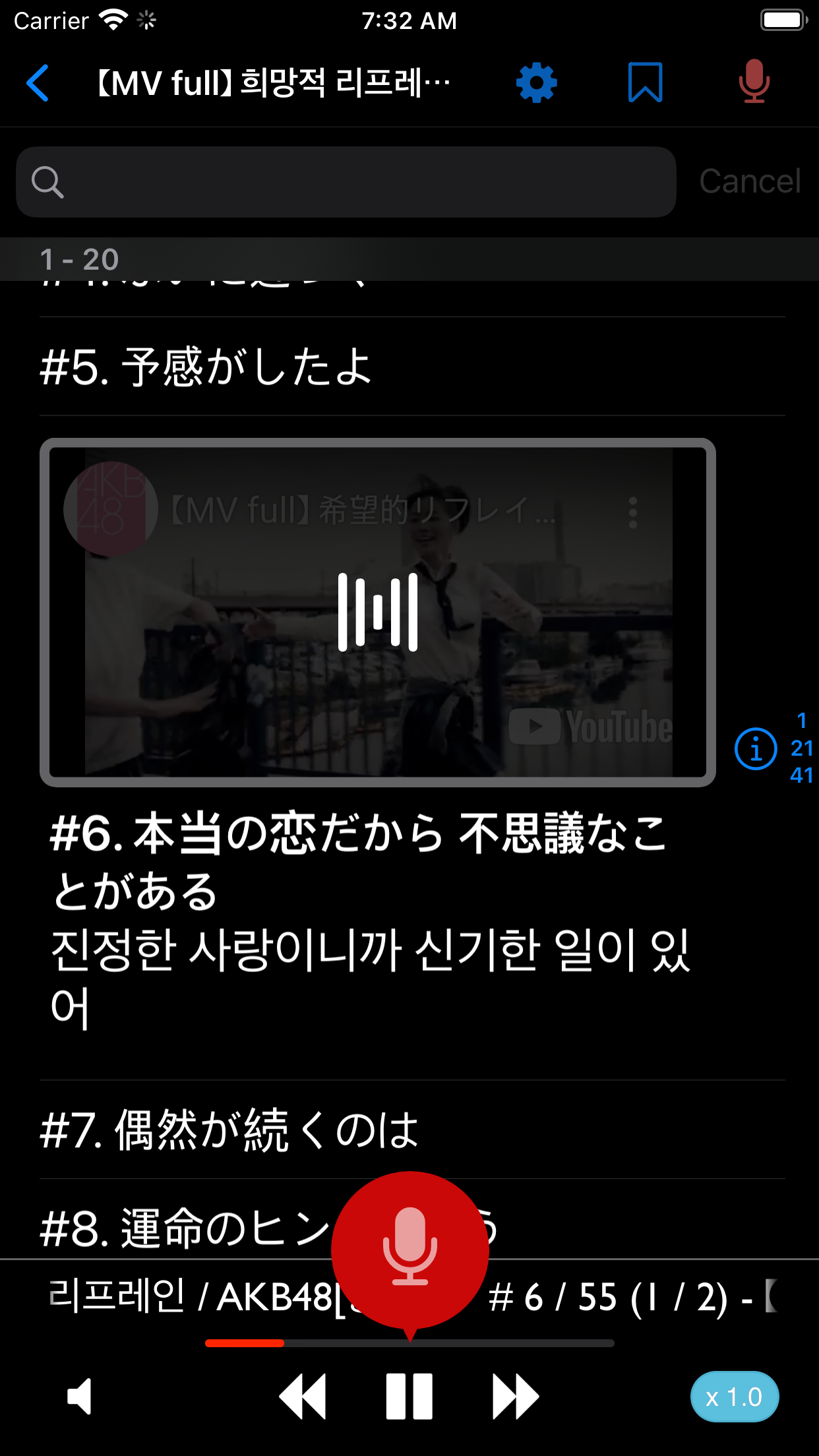Tap the YouTube video thumbnail
Viewport: 819px width, 1456px height.
point(378,612)
